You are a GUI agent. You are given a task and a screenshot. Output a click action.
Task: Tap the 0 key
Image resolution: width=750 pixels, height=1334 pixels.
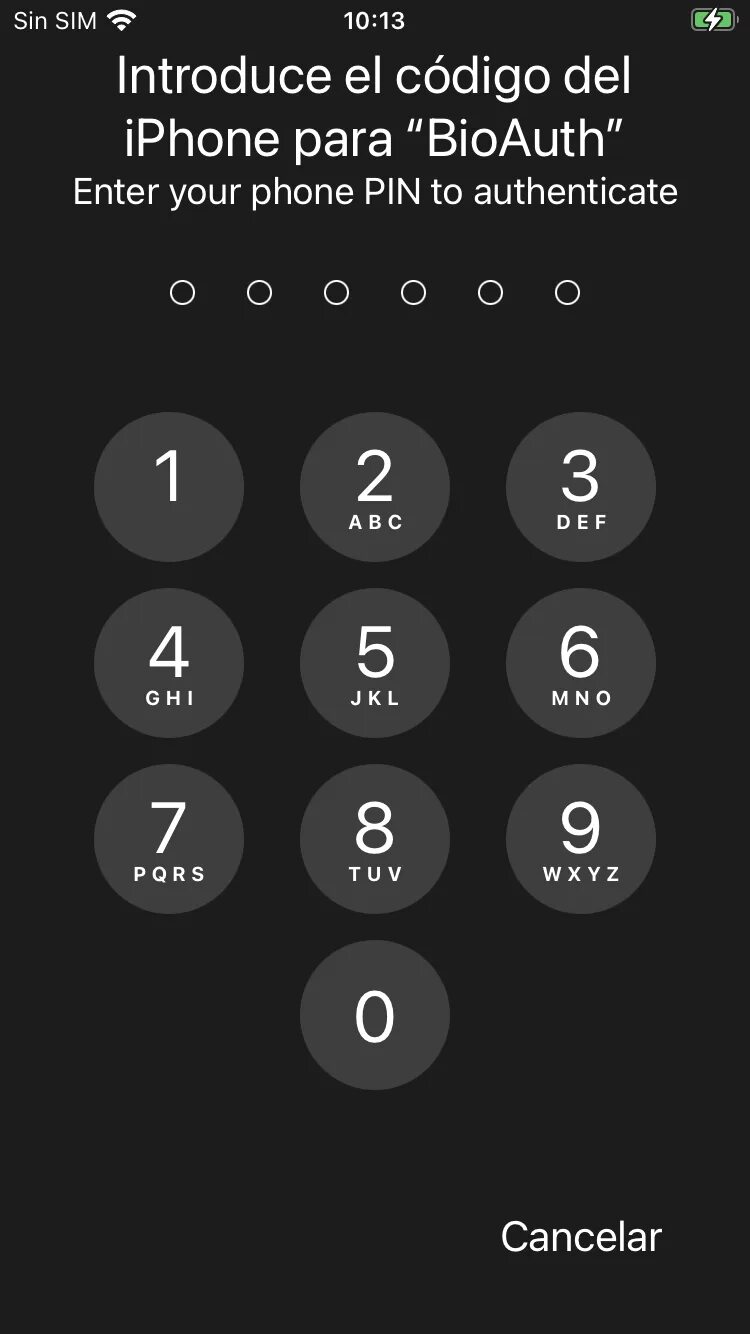pos(375,1015)
